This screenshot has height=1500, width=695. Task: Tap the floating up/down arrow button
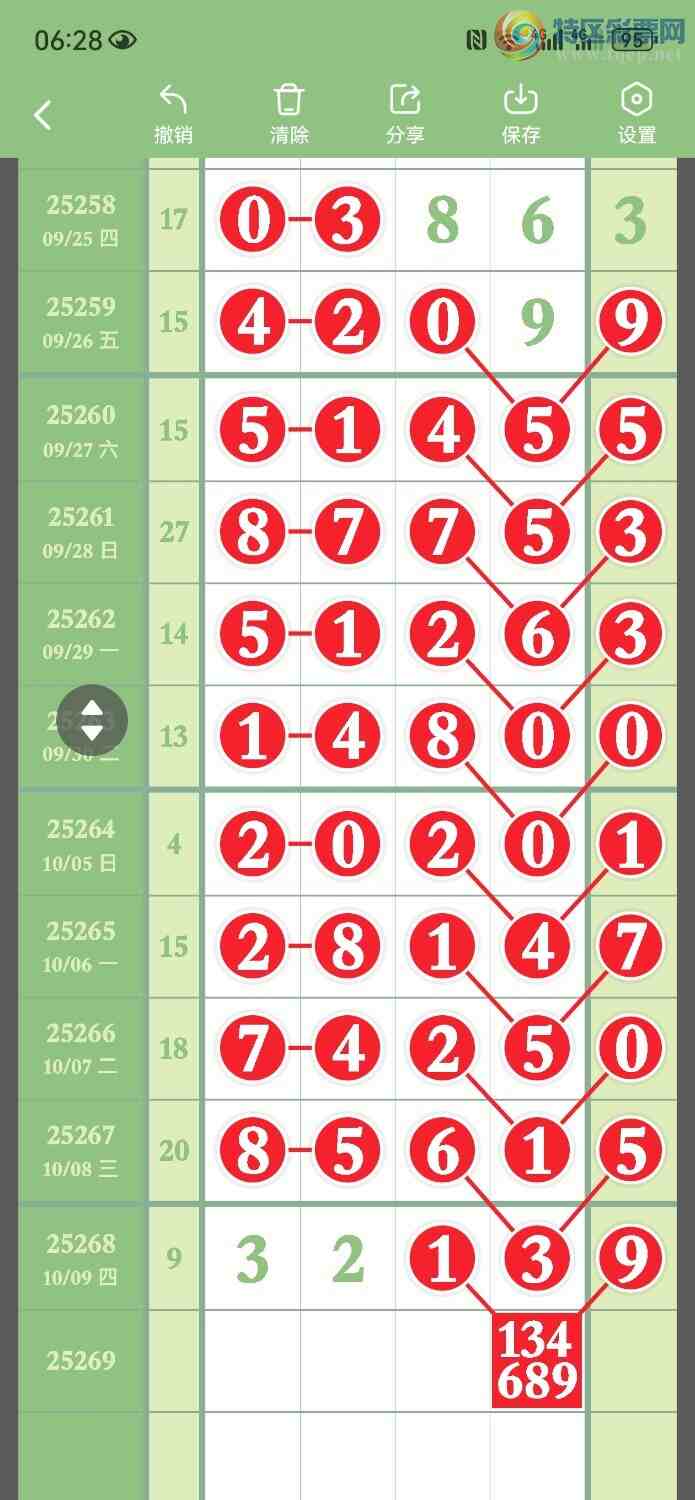(x=92, y=720)
